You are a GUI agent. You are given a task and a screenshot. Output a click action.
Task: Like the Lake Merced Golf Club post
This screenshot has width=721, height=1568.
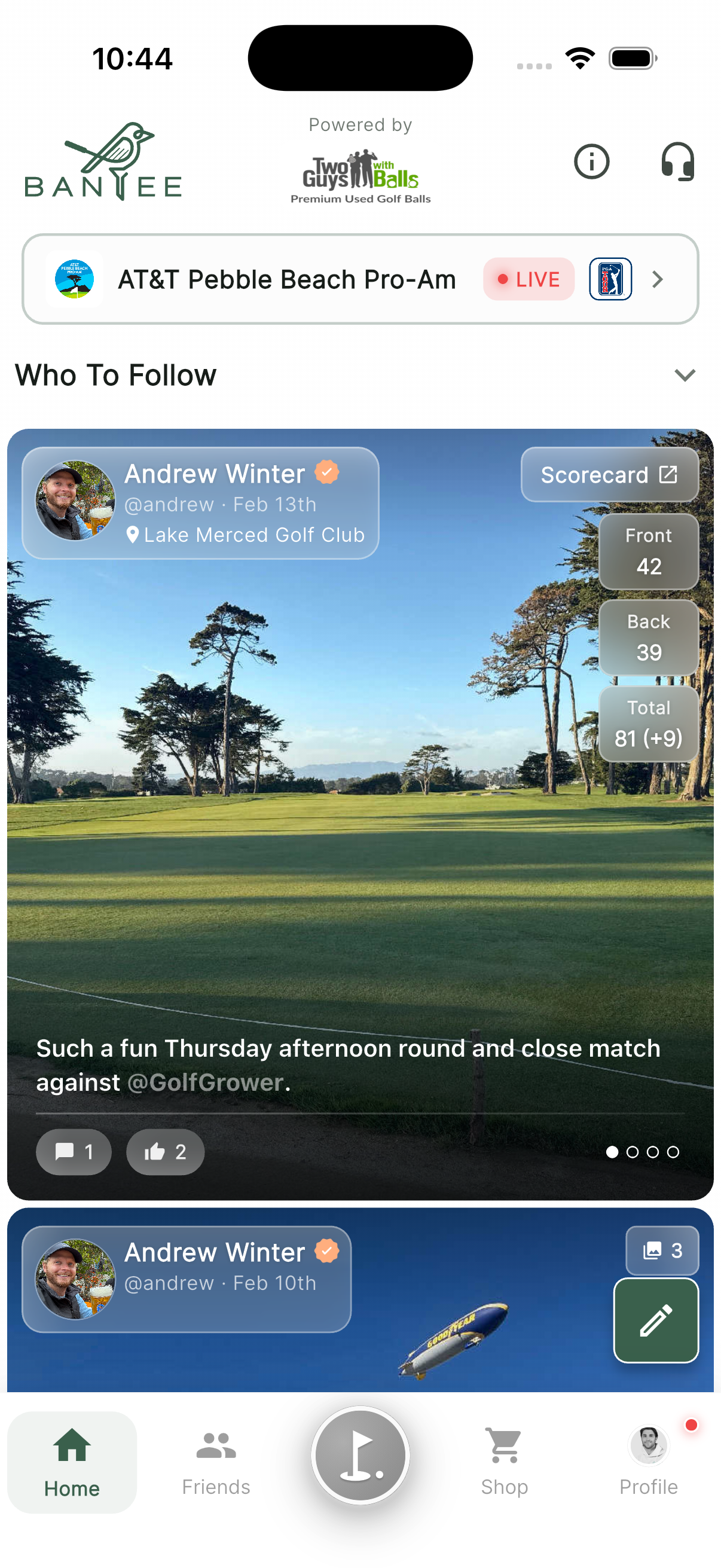tap(165, 1152)
